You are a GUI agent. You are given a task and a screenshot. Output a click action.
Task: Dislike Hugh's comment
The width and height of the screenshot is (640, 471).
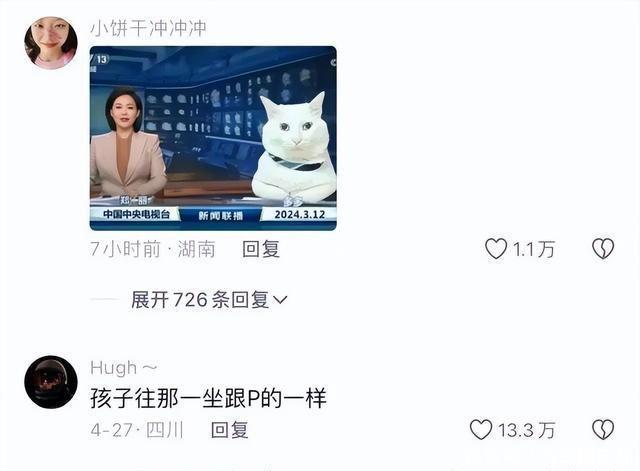(602, 430)
